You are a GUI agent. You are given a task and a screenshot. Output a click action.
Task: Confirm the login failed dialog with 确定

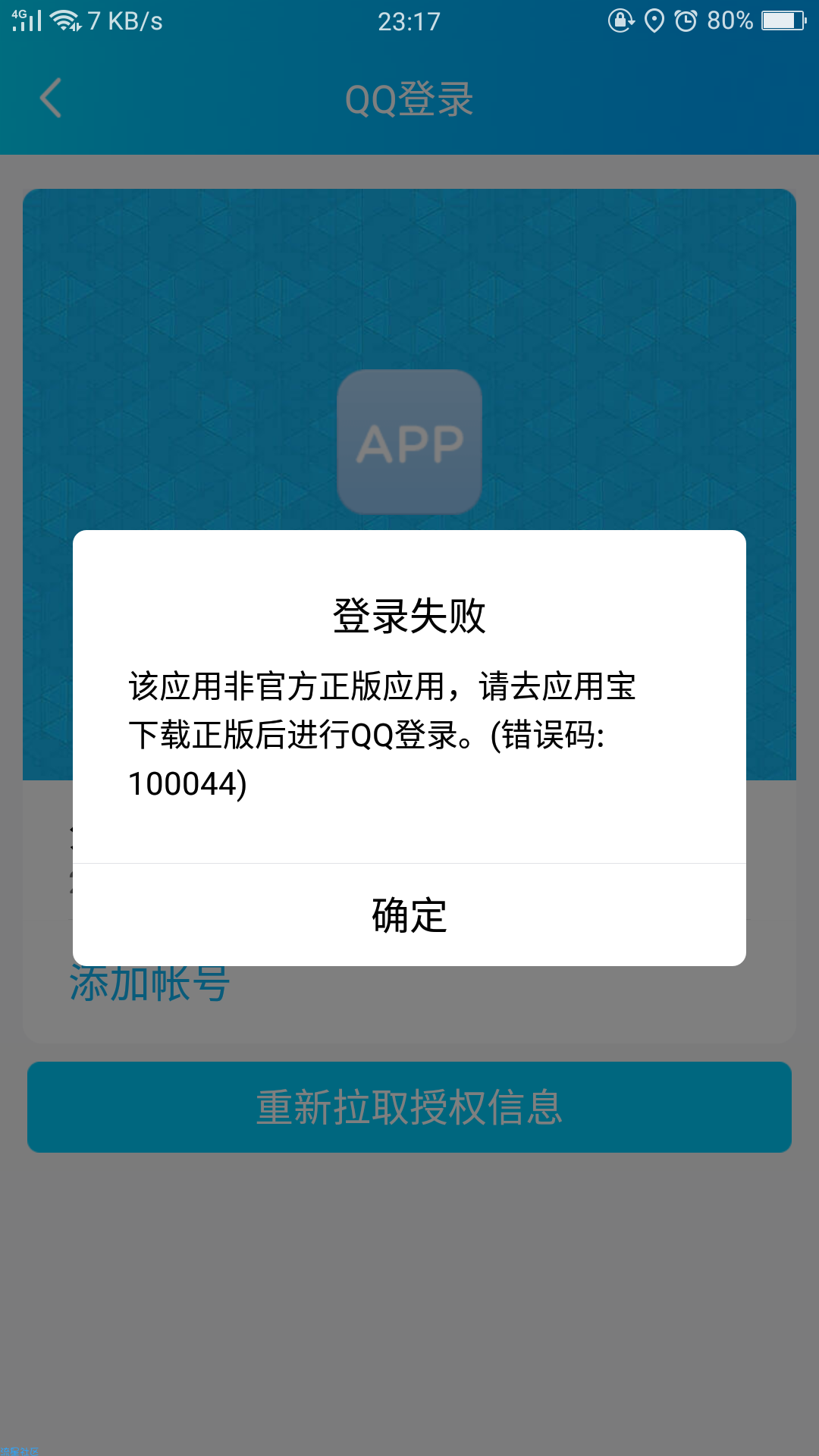pos(409,915)
